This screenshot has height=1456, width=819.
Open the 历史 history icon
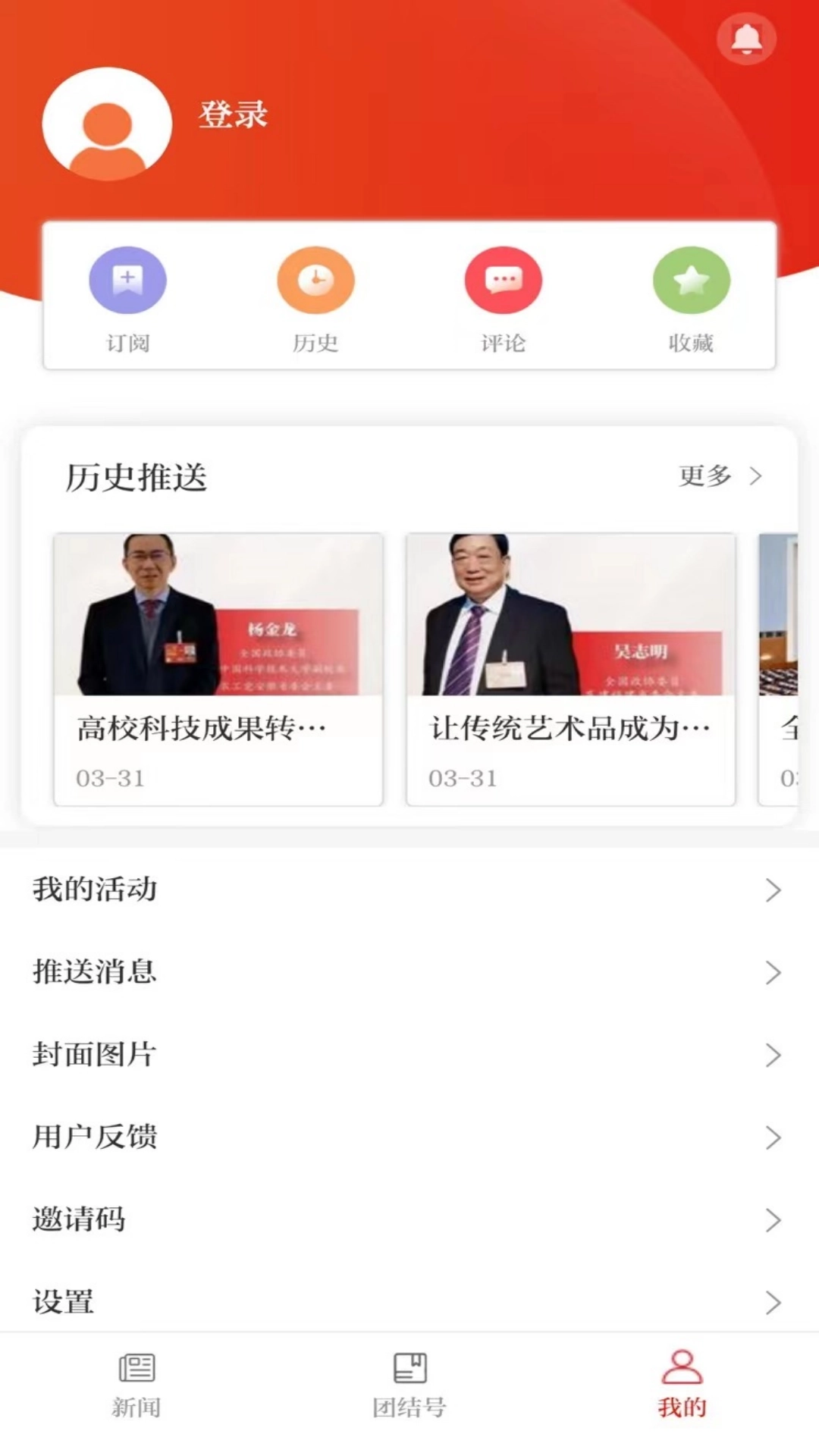point(315,279)
